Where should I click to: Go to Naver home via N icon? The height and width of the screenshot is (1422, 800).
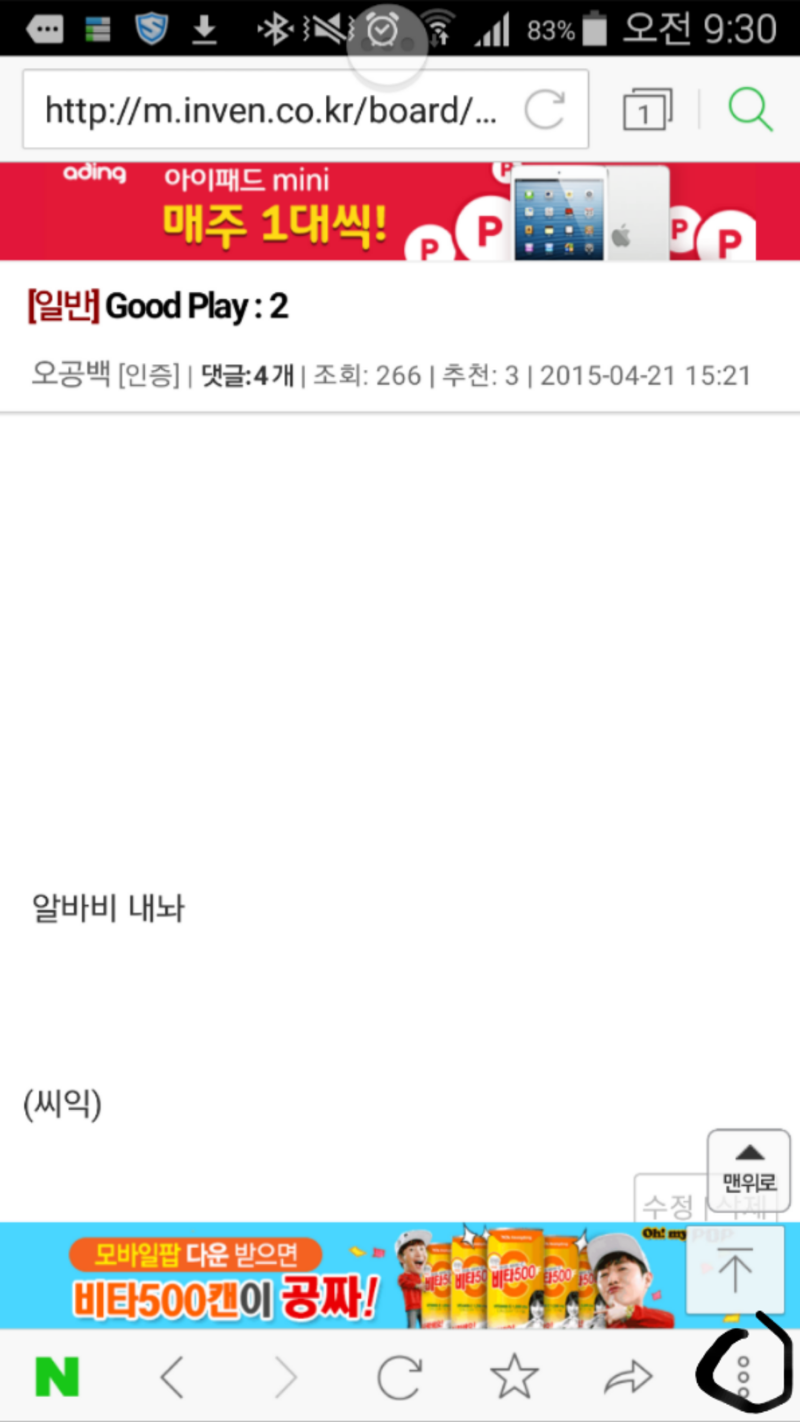click(57, 1378)
